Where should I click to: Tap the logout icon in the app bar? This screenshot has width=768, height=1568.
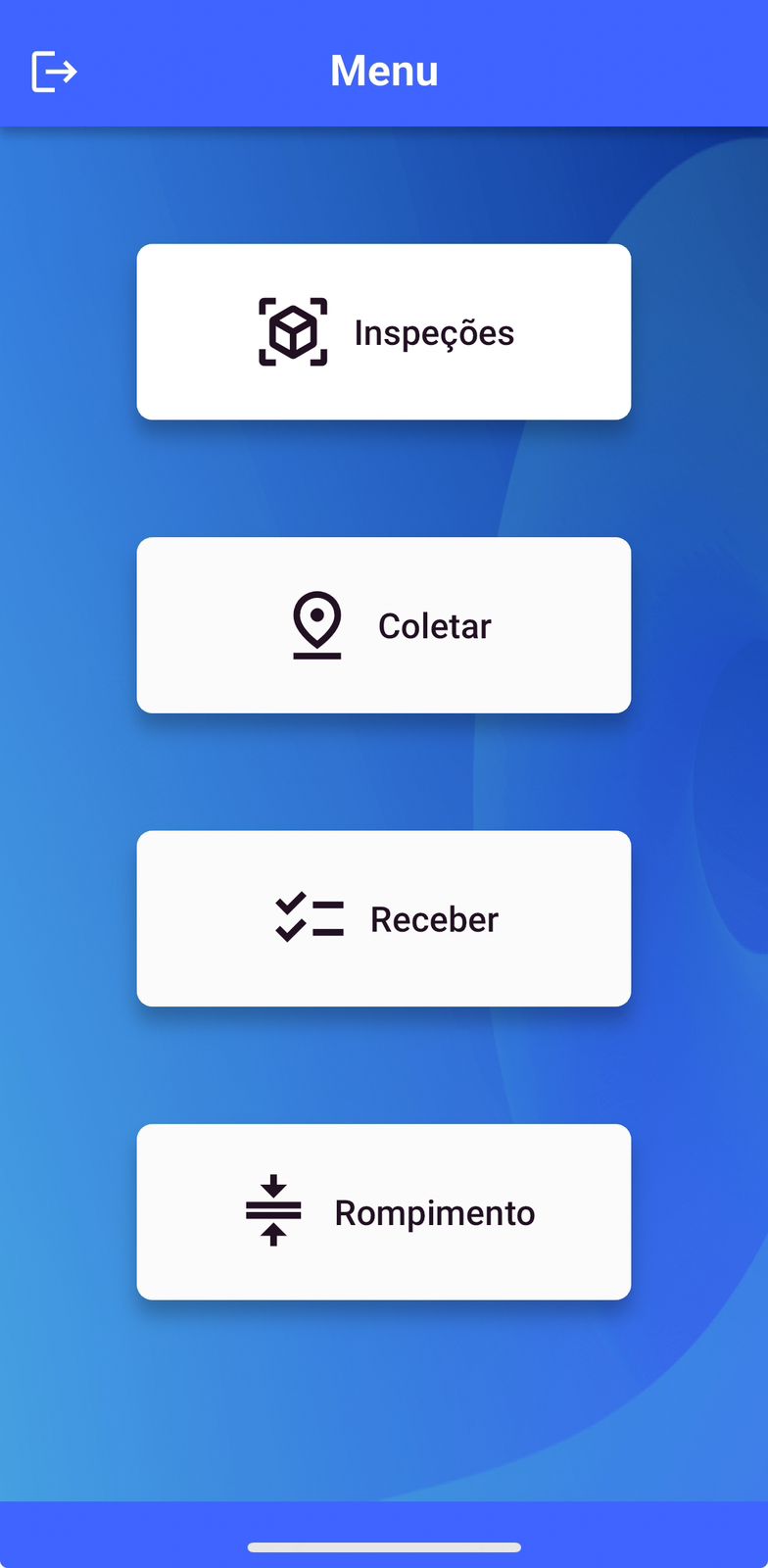pyautogui.click(x=54, y=72)
